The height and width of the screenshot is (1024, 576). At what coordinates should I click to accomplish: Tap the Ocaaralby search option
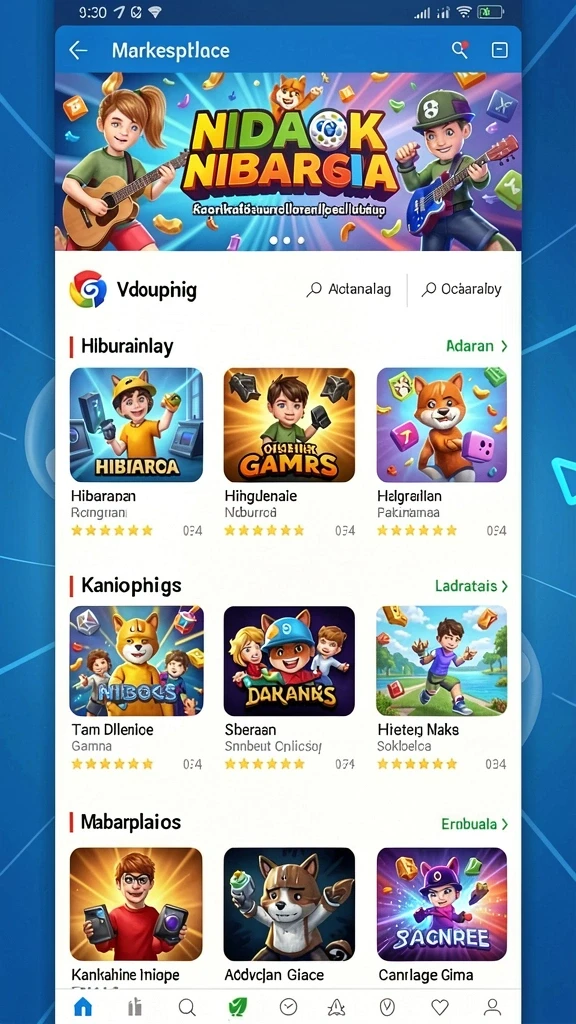462,289
